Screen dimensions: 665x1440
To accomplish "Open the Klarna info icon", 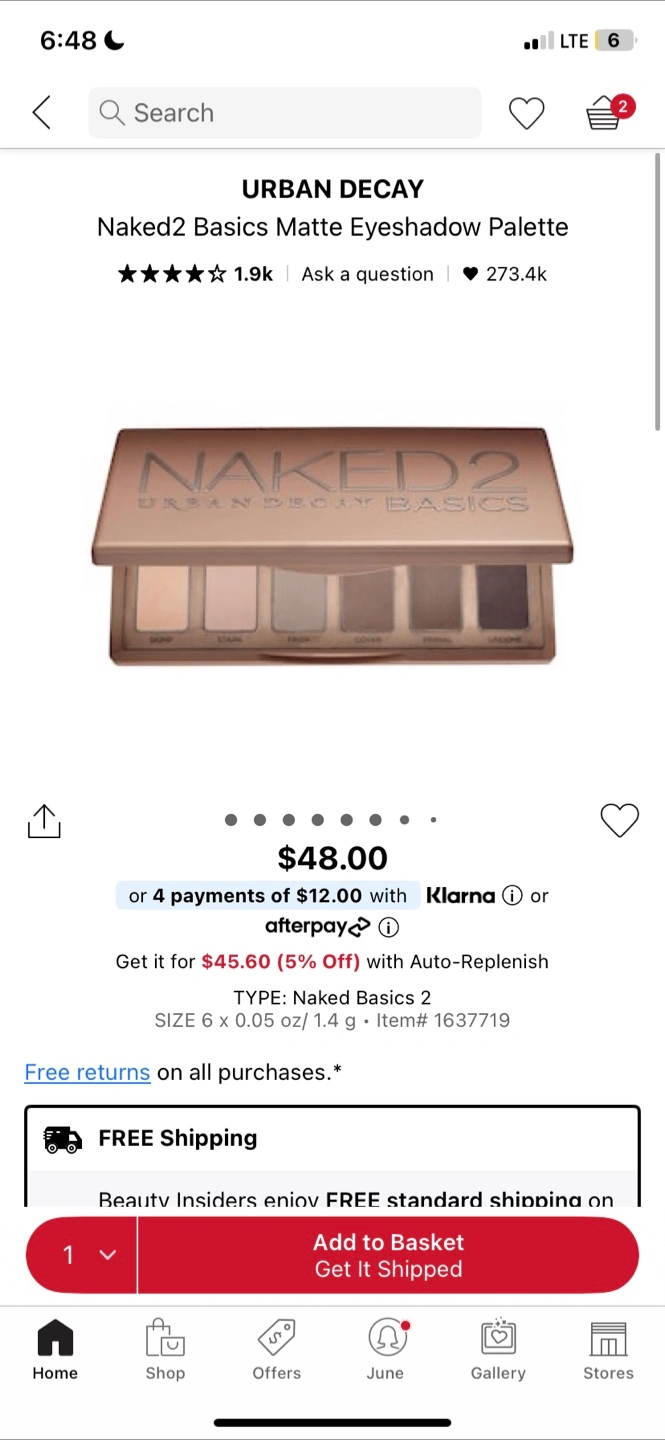I will click(x=511, y=895).
